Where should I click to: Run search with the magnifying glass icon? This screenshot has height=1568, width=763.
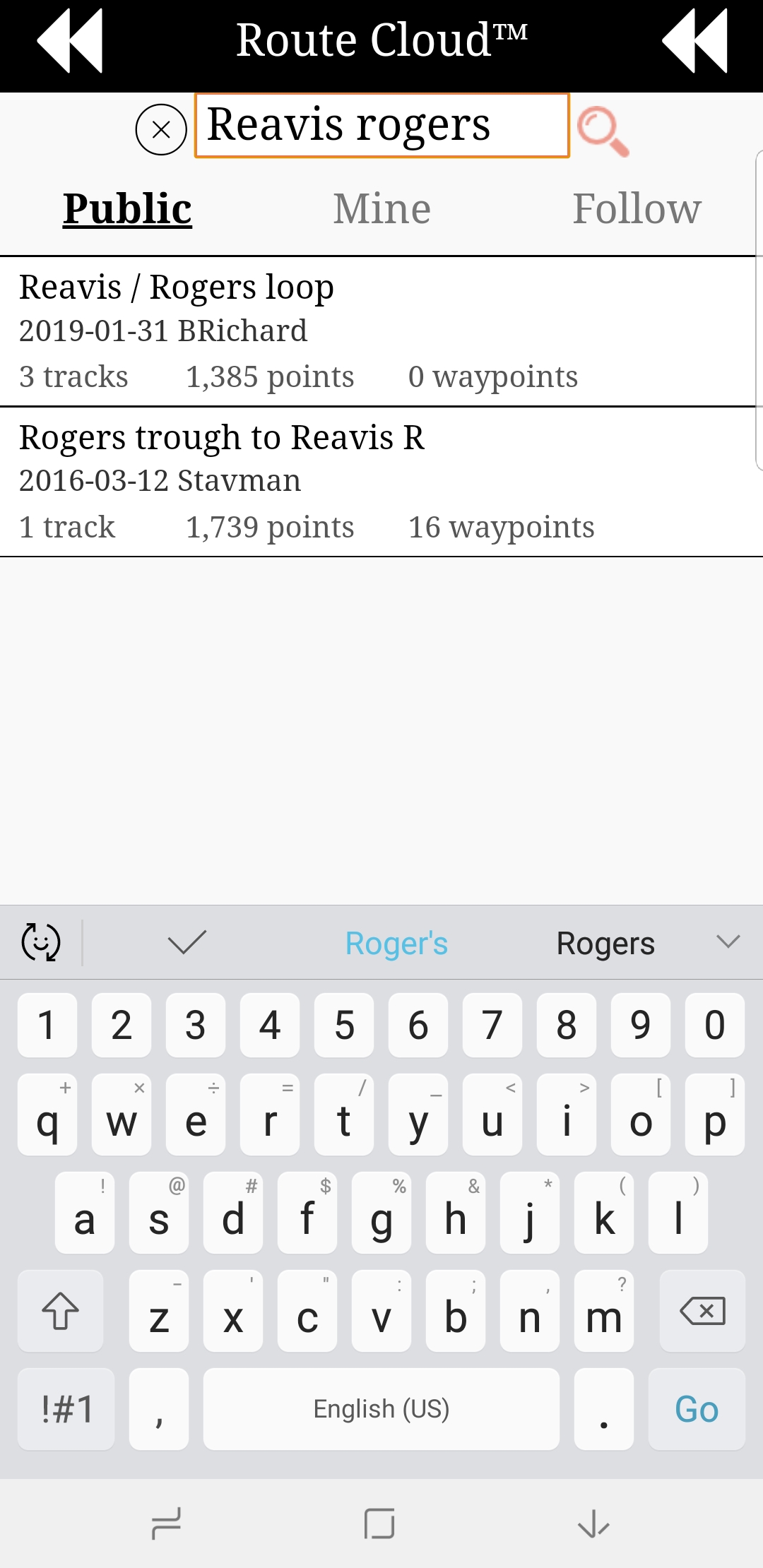[x=603, y=131]
